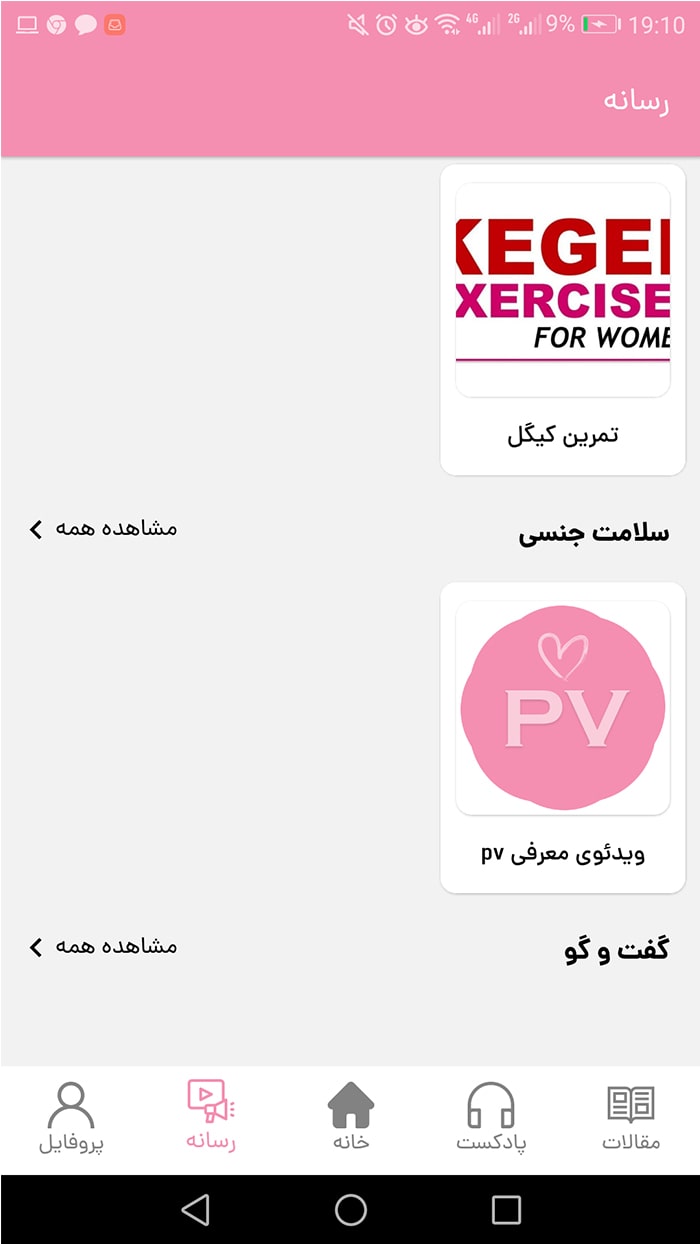700x1244 pixels.
Task: View all items in سلامت جنسی section
Action: coord(103,528)
